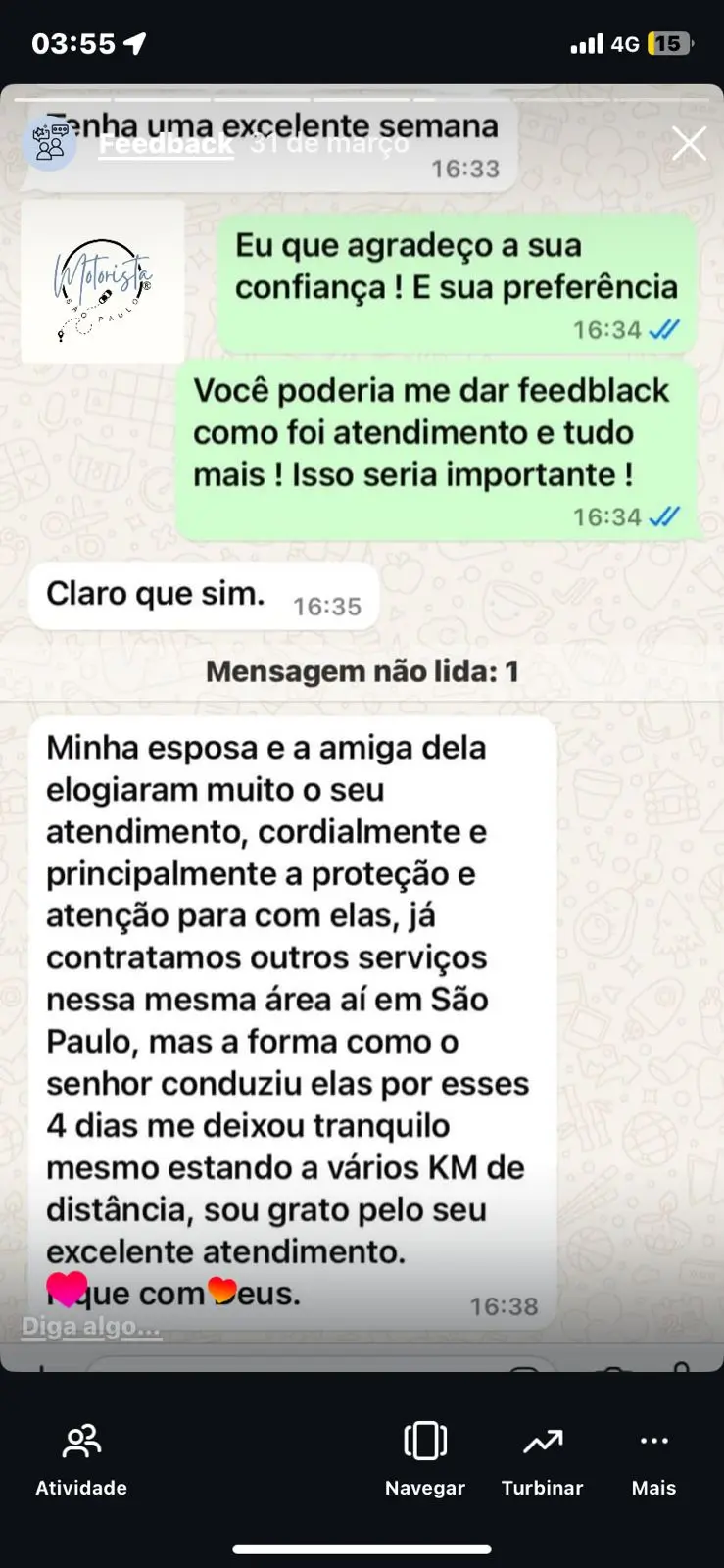
Task: Boost this story with Turbinar
Action: point(542,1459)
